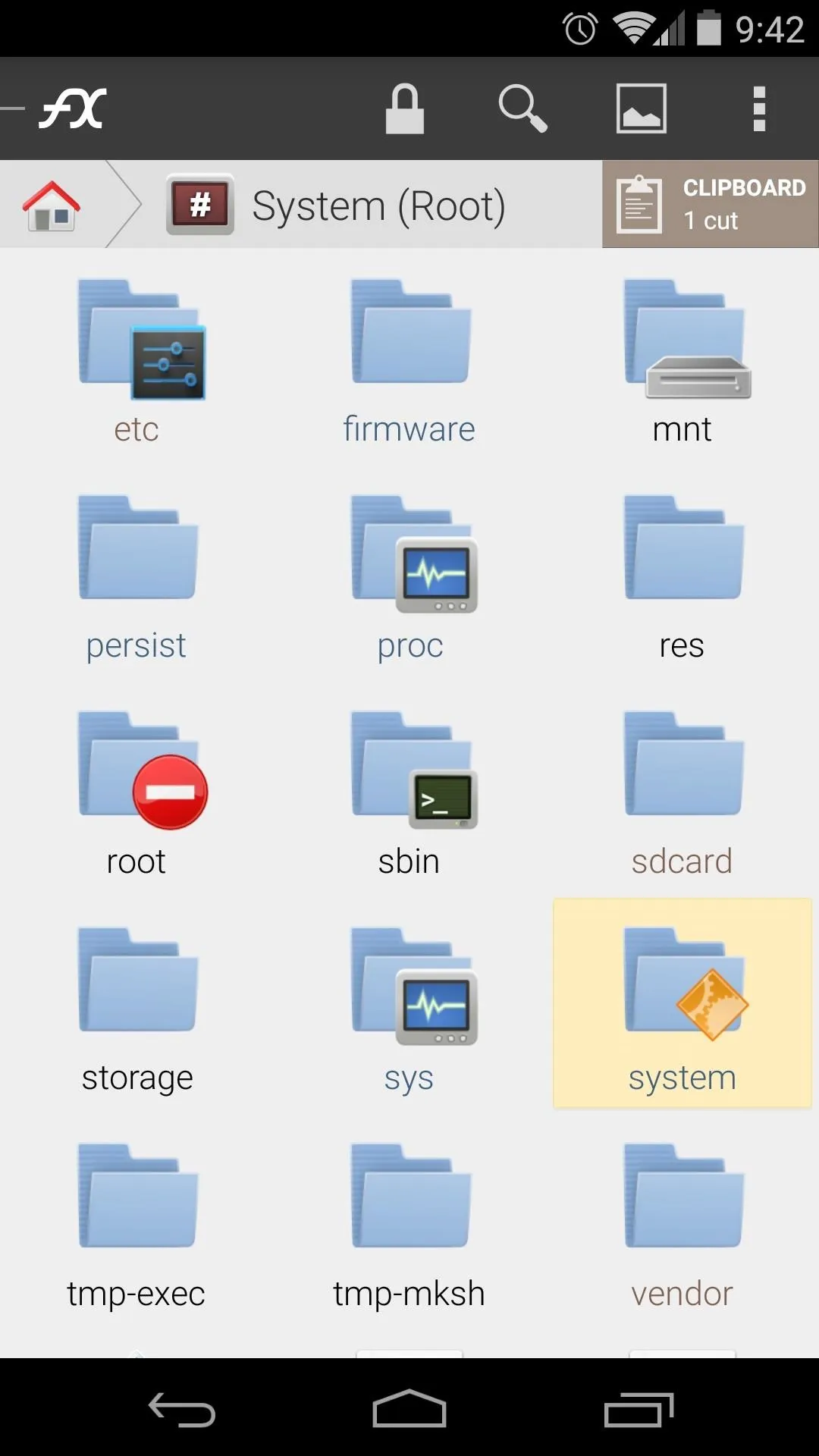Tap the lock icon in toolbar
The height and width of the screenshot is (1456, 819).
pos(404,108)
